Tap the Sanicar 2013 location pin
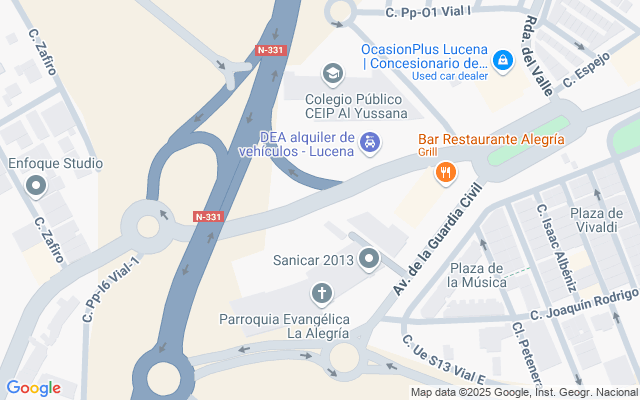Screen dimensions: 640x400 pyautogui.click(x=369, y=261)
